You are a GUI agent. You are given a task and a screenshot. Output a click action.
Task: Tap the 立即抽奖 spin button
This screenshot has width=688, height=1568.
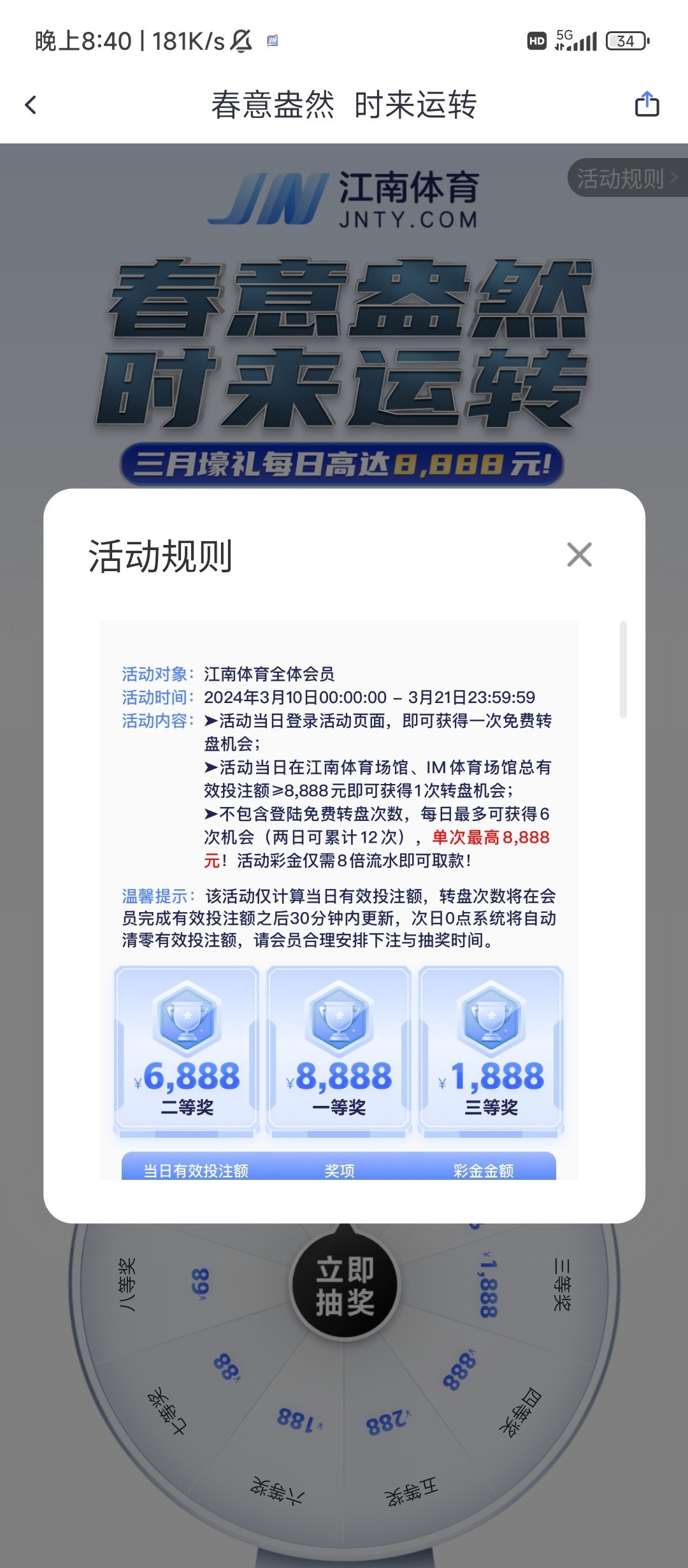click(x=345, y=1285)
